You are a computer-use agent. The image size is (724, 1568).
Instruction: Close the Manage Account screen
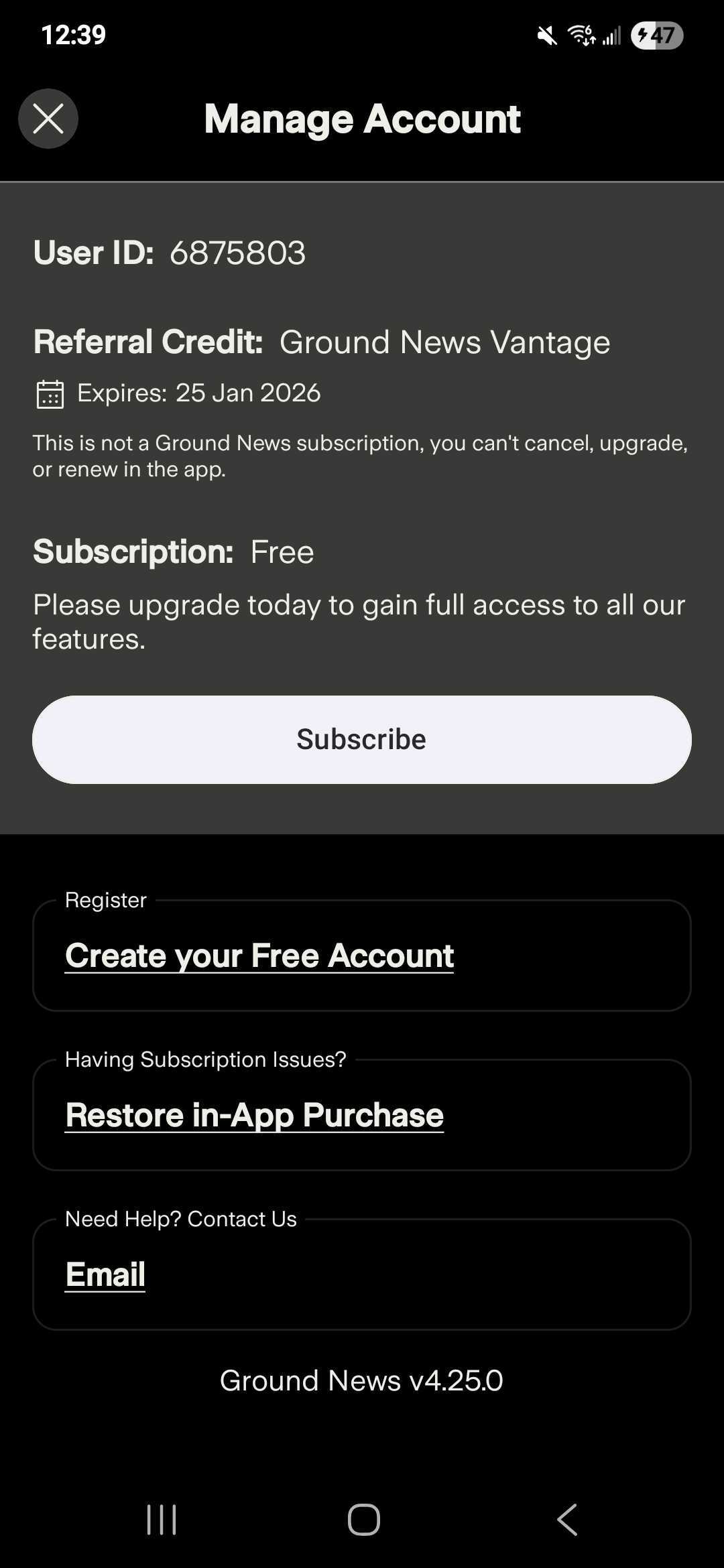pos(48,119)
